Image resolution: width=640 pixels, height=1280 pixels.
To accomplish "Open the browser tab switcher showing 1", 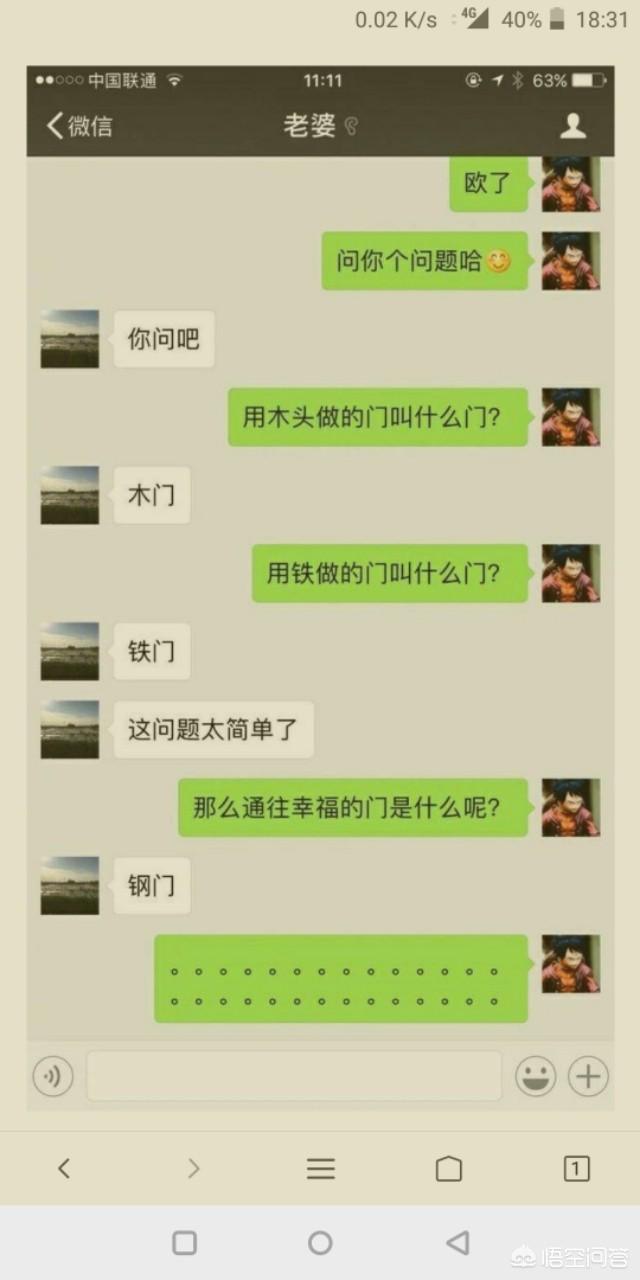I will coord(576,1168).
